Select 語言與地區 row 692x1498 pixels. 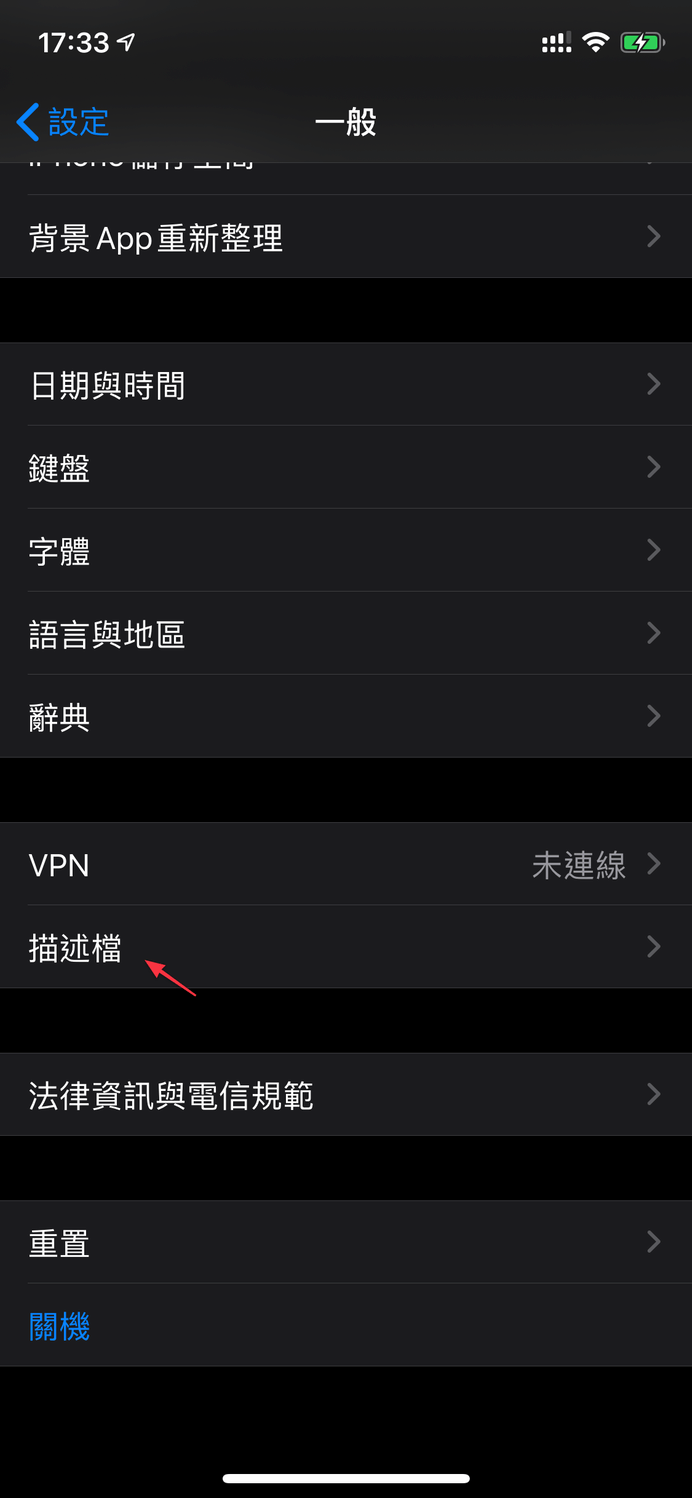(346, 633)
